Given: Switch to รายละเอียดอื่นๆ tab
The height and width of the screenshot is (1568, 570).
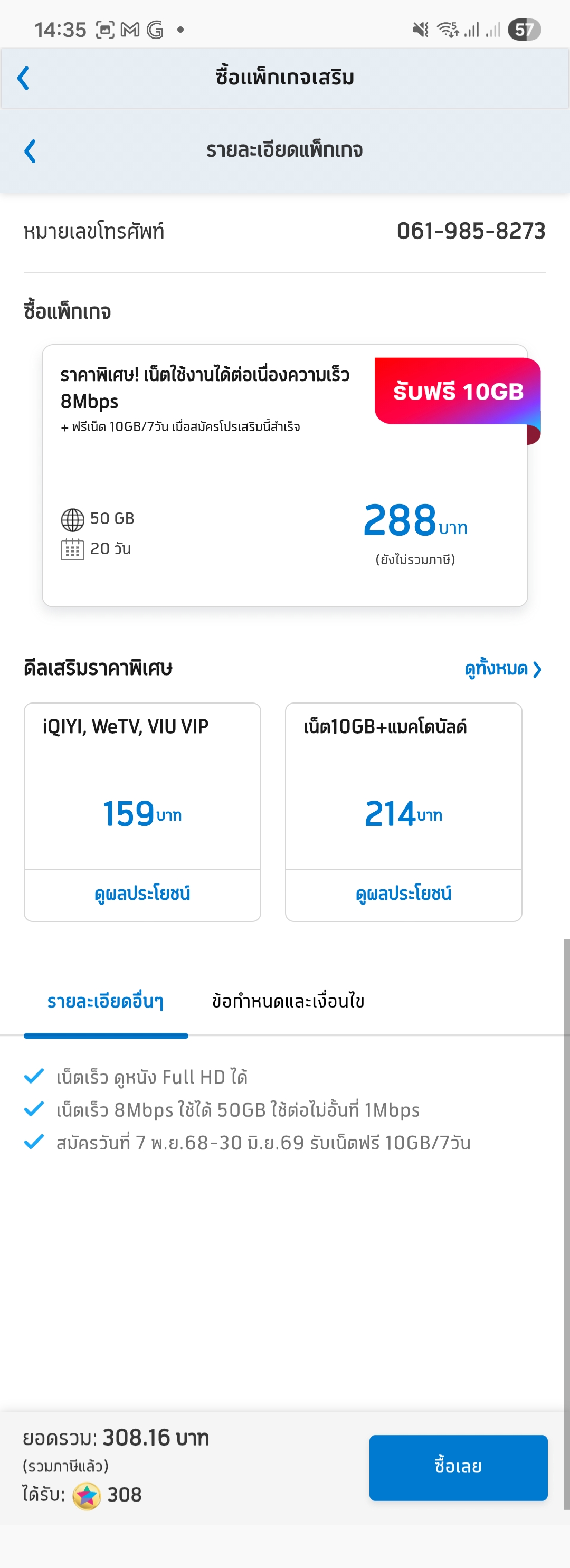Looking at the screenshot, I should tap(106, 1001).
